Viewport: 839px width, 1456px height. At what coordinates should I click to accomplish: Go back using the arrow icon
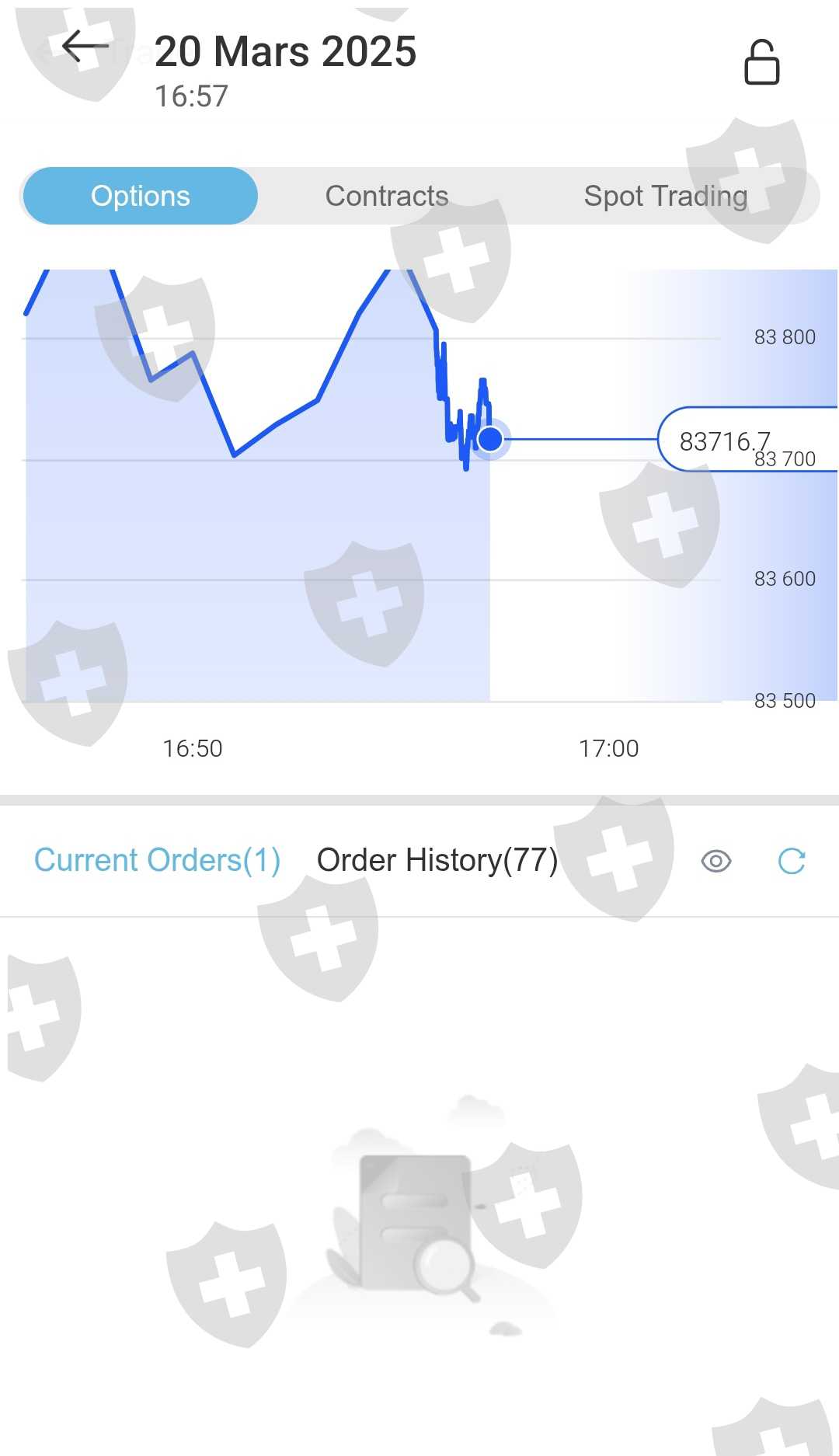click(x=85, y=47)
